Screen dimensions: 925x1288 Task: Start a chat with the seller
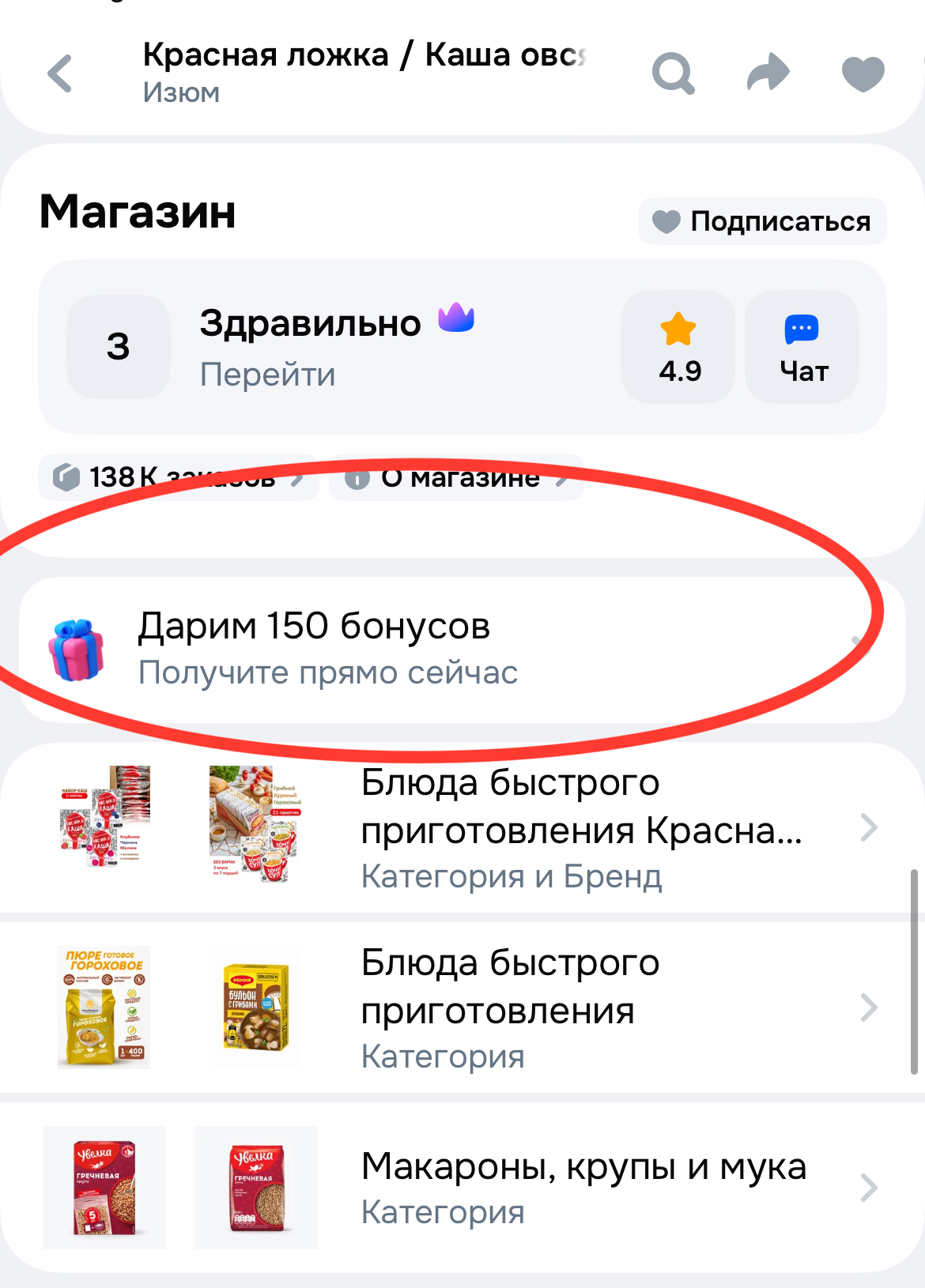802,348
